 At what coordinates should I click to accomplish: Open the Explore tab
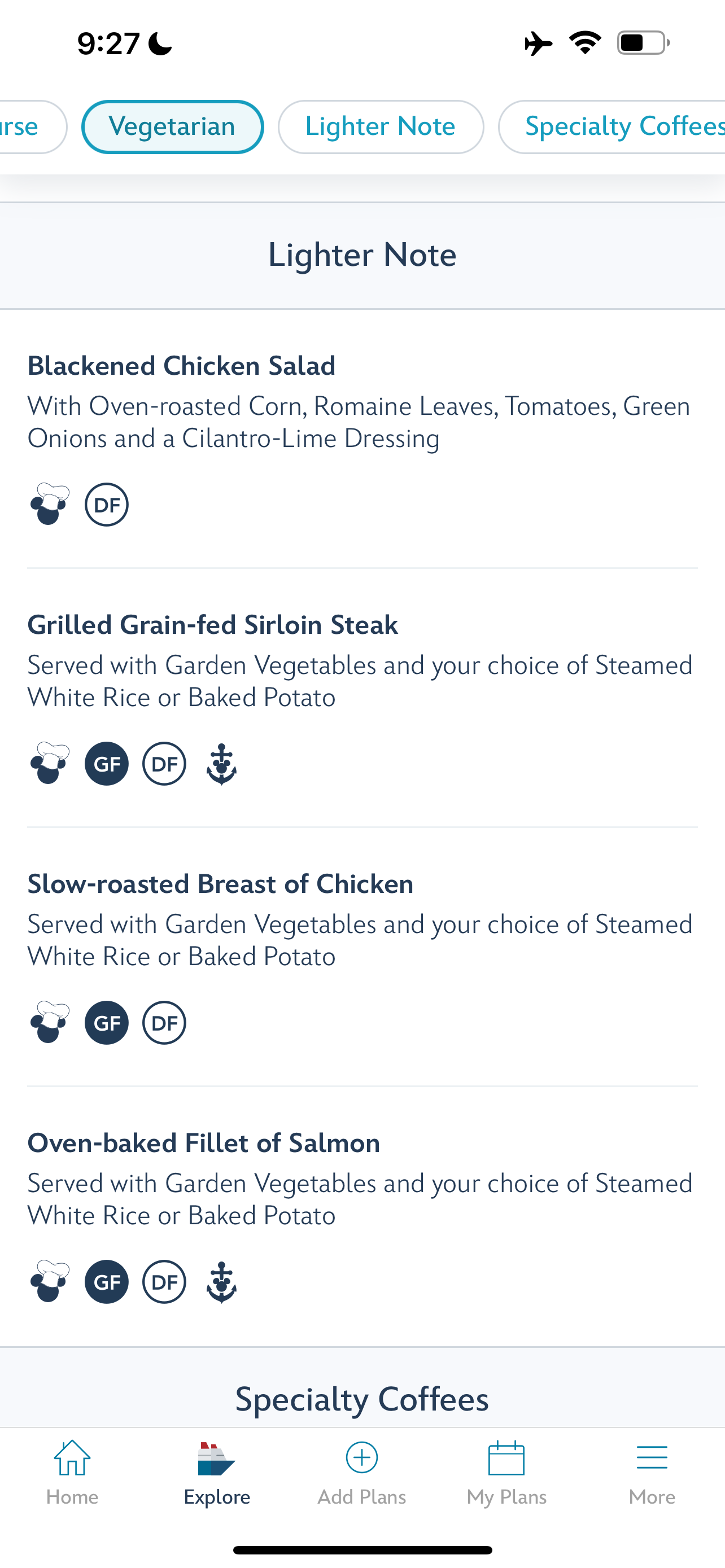tap(217, 1472)
